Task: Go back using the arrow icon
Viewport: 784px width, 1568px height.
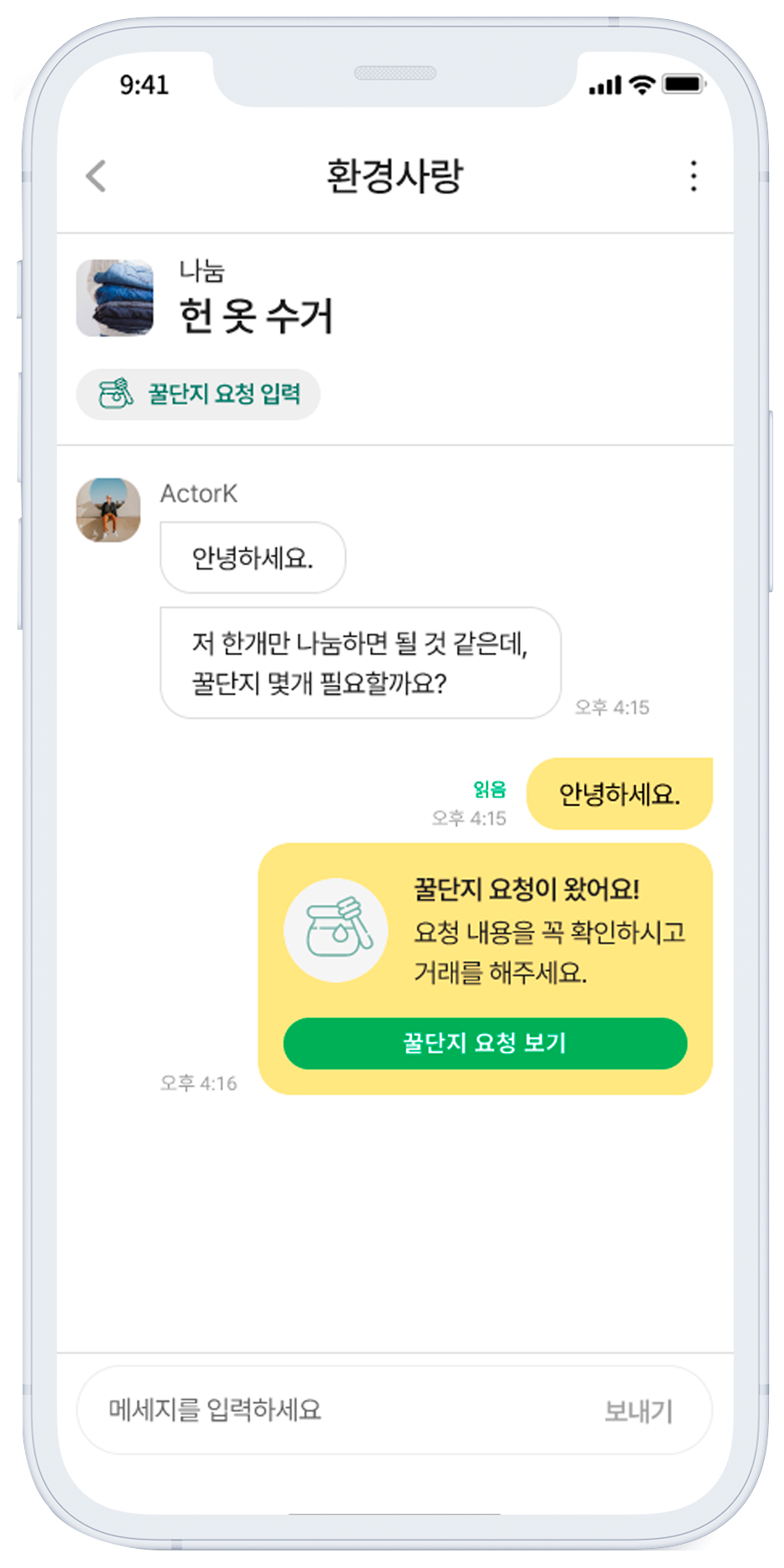Action: coord(97,176)
